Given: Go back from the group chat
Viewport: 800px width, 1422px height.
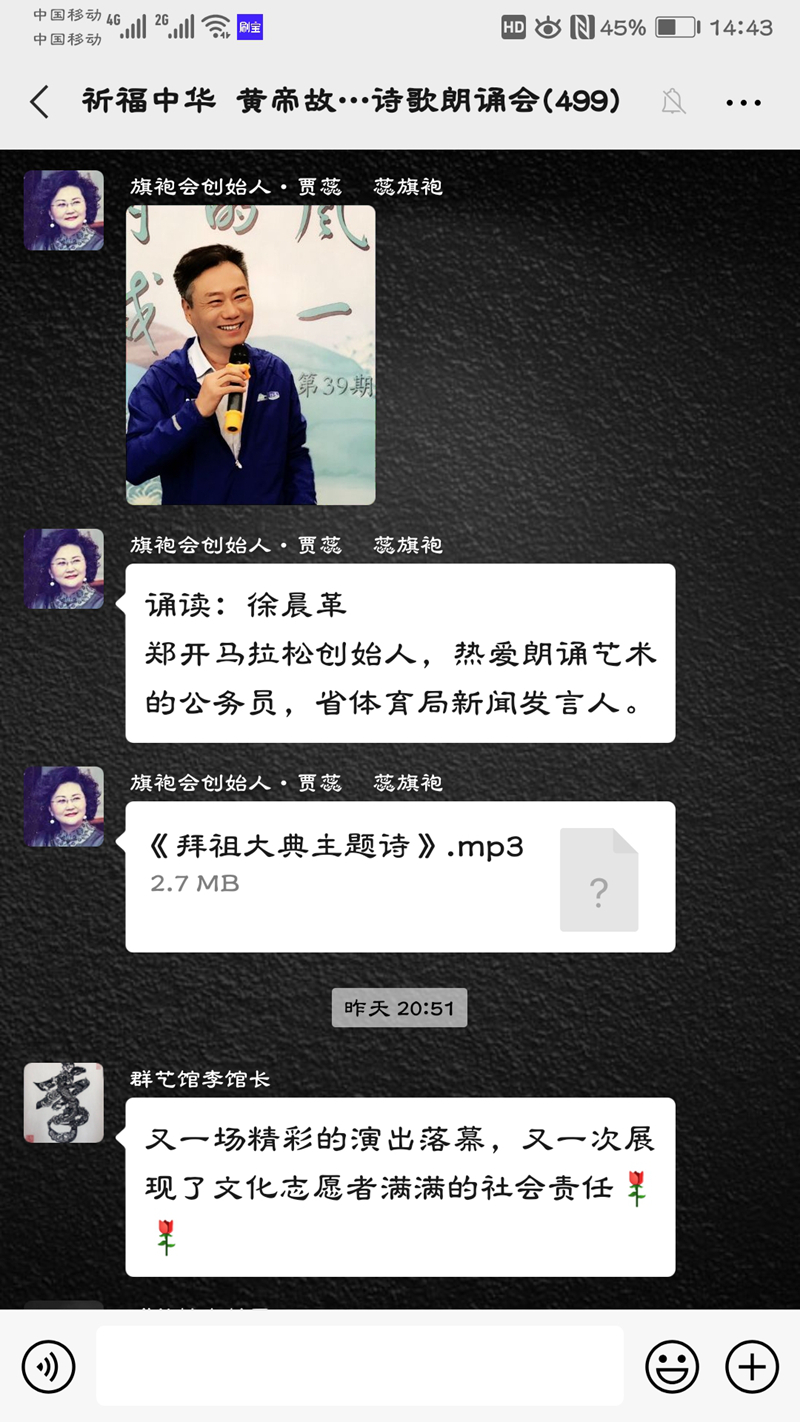Looking at the screenshot, I should coord(39,102).
